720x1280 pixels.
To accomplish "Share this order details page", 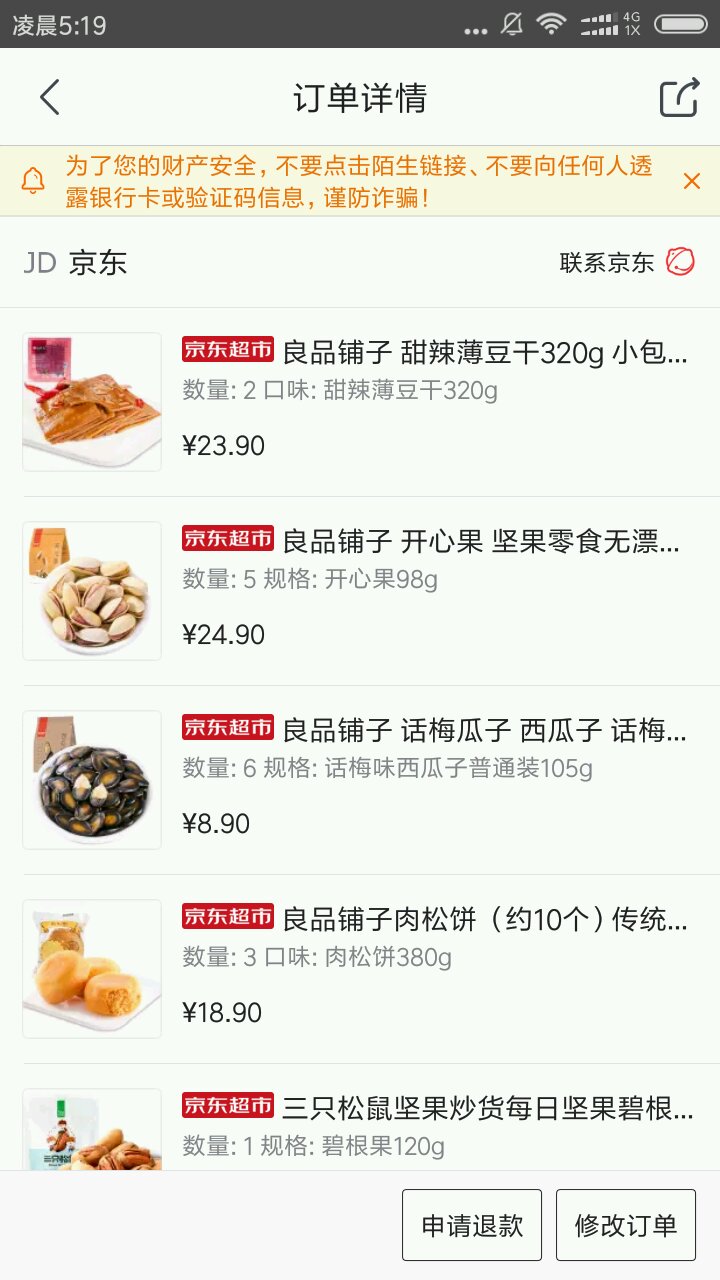I will pos(678,98).
